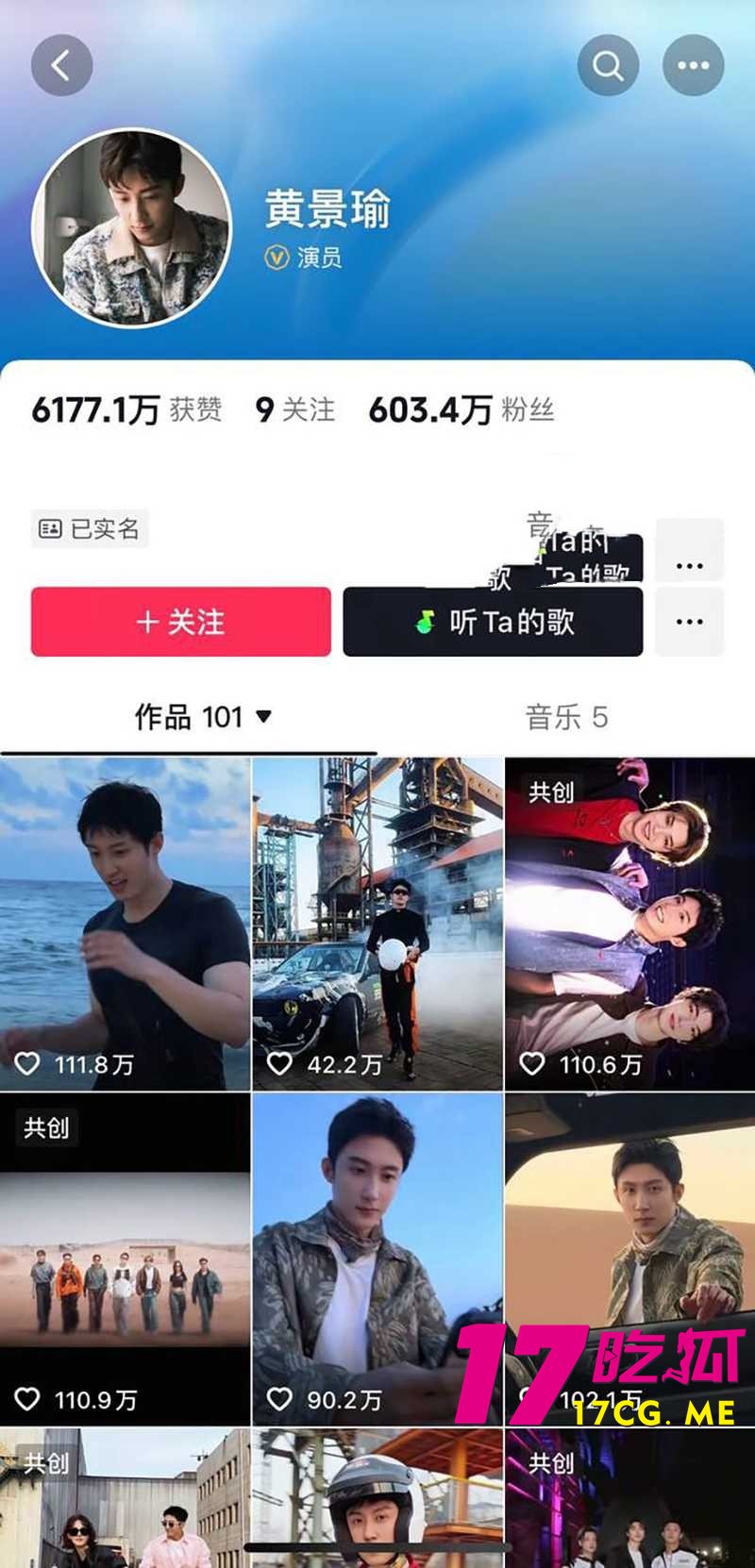Open the ellipsis menu beside the song button
This screenshot has width=755, height=1568.
click(x=689, y=622)
